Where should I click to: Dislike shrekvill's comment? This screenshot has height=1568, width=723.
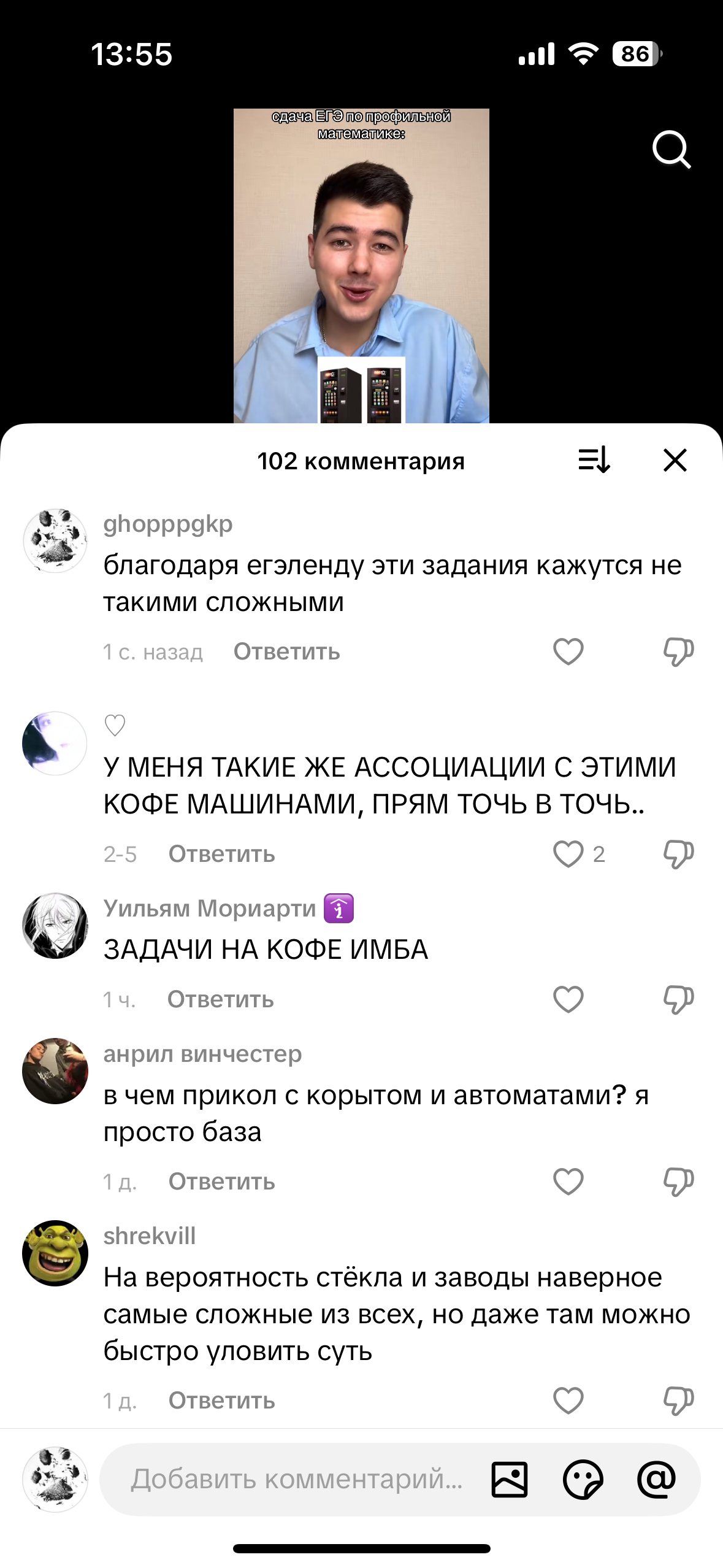(x=678, y=1401)
